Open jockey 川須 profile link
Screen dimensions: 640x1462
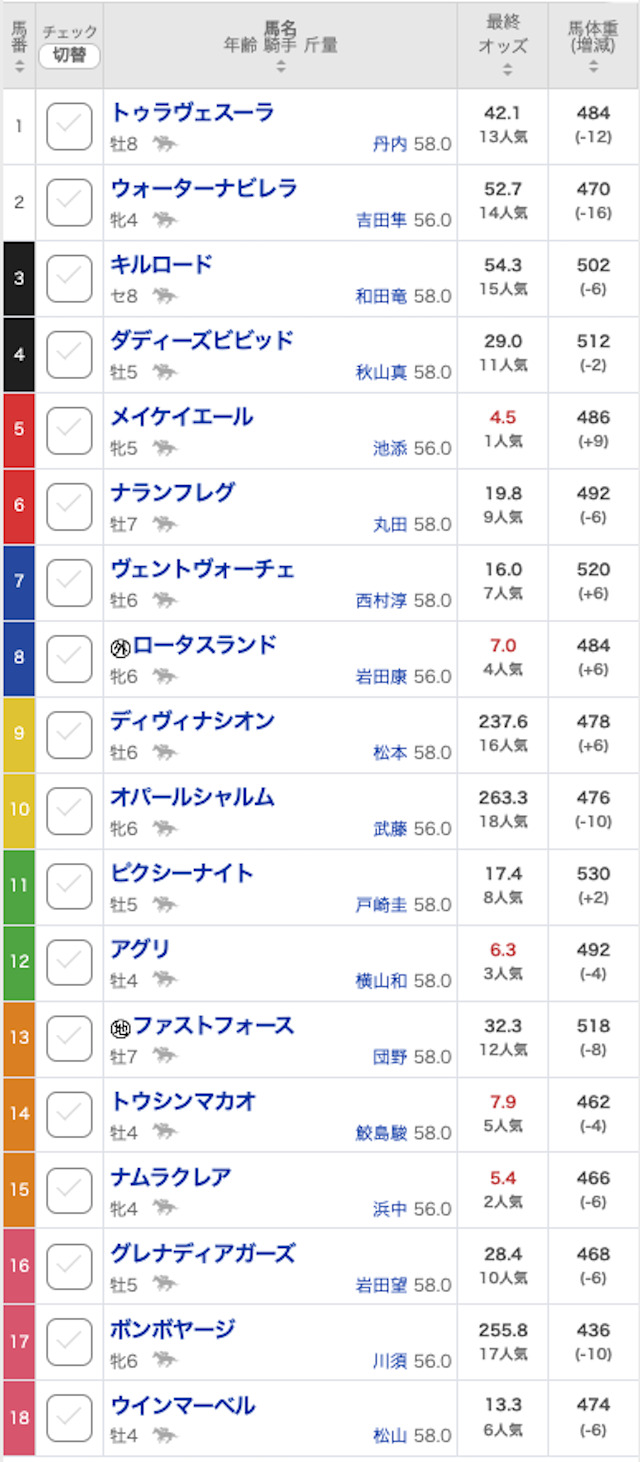click(390, 1361)
